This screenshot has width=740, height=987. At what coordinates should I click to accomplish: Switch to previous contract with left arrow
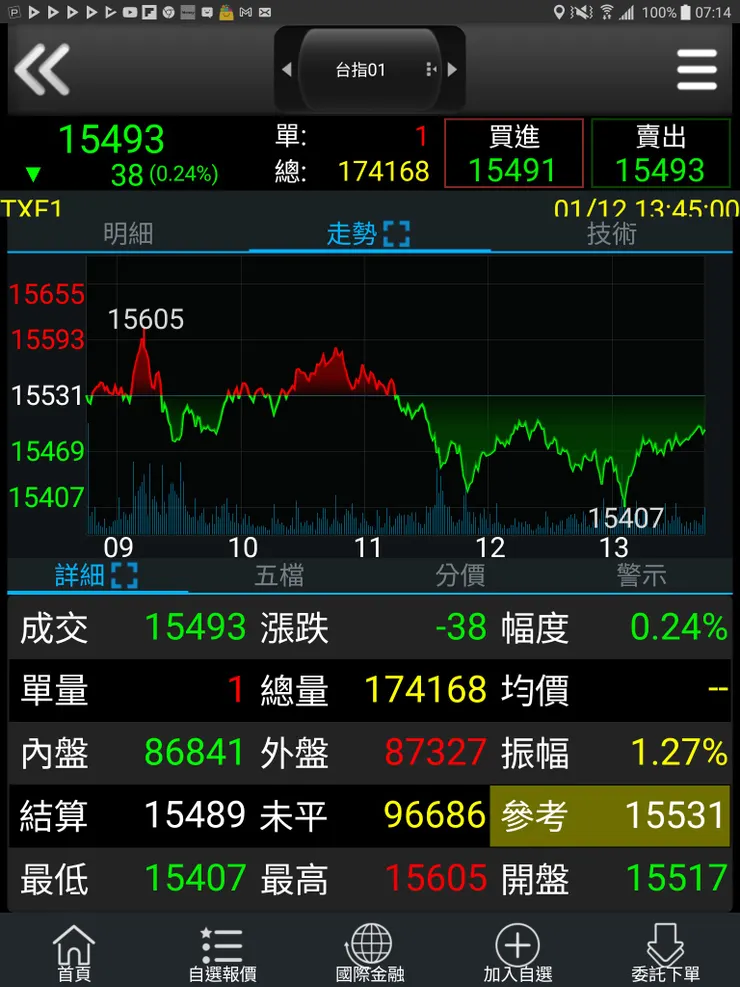(286, 69)
